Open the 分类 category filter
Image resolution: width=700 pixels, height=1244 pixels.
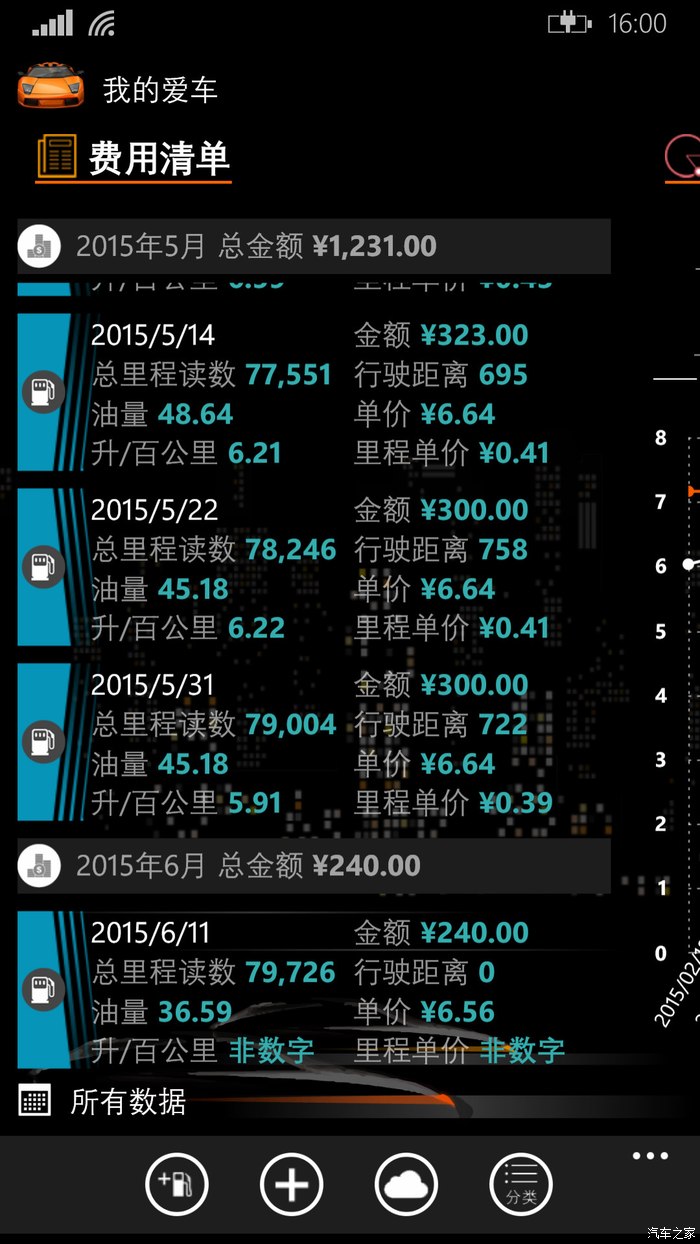521,1186
